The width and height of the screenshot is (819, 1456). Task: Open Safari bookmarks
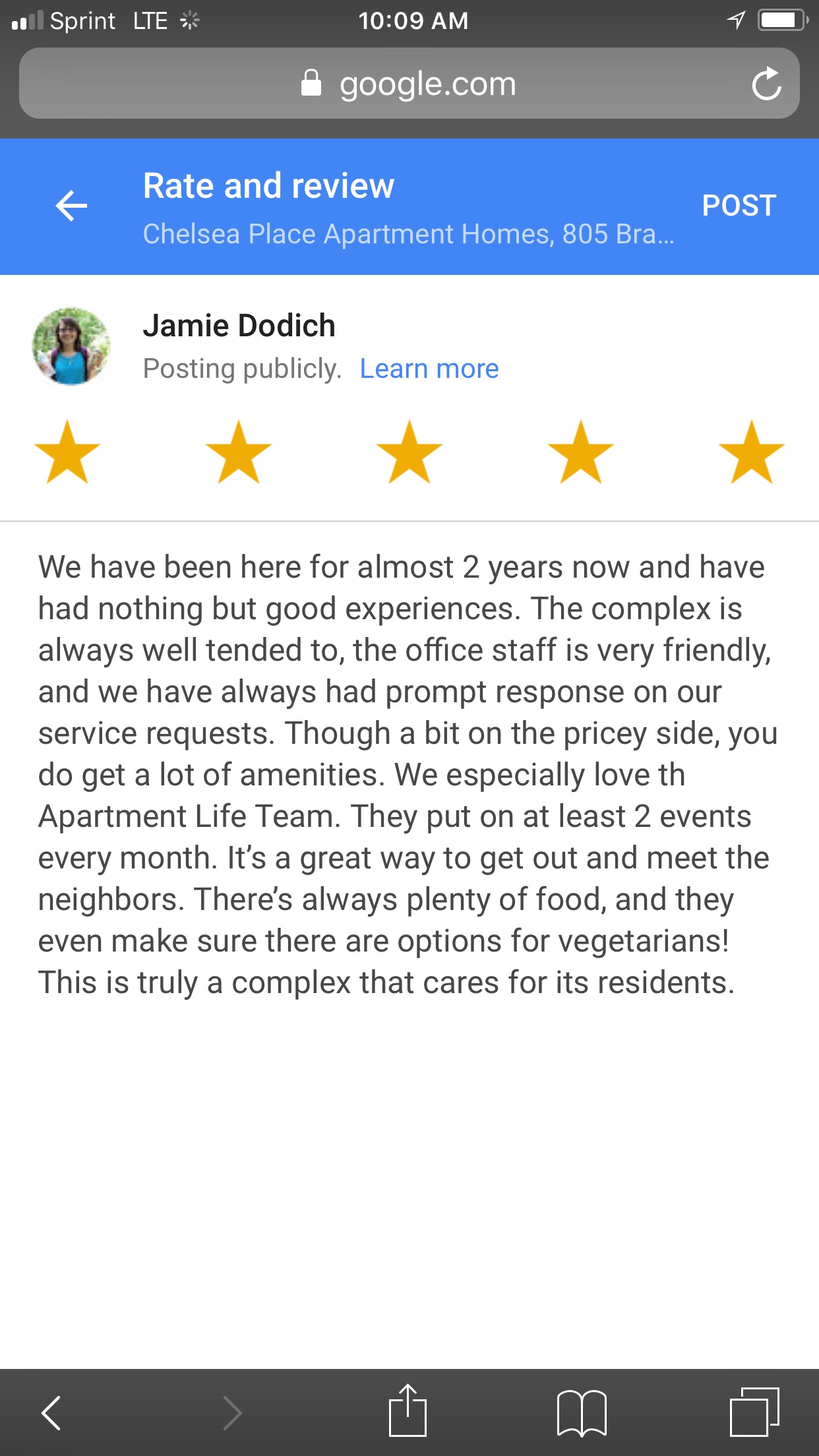582,1412
